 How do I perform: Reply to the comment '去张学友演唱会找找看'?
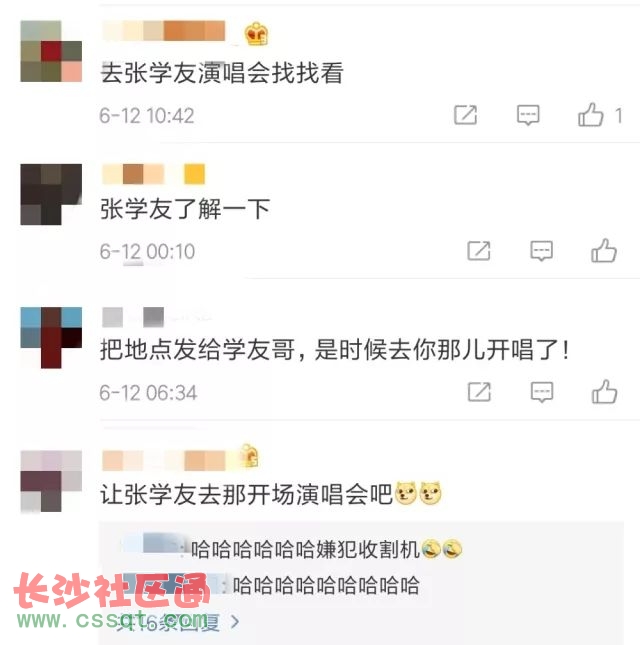click(528, 115)
